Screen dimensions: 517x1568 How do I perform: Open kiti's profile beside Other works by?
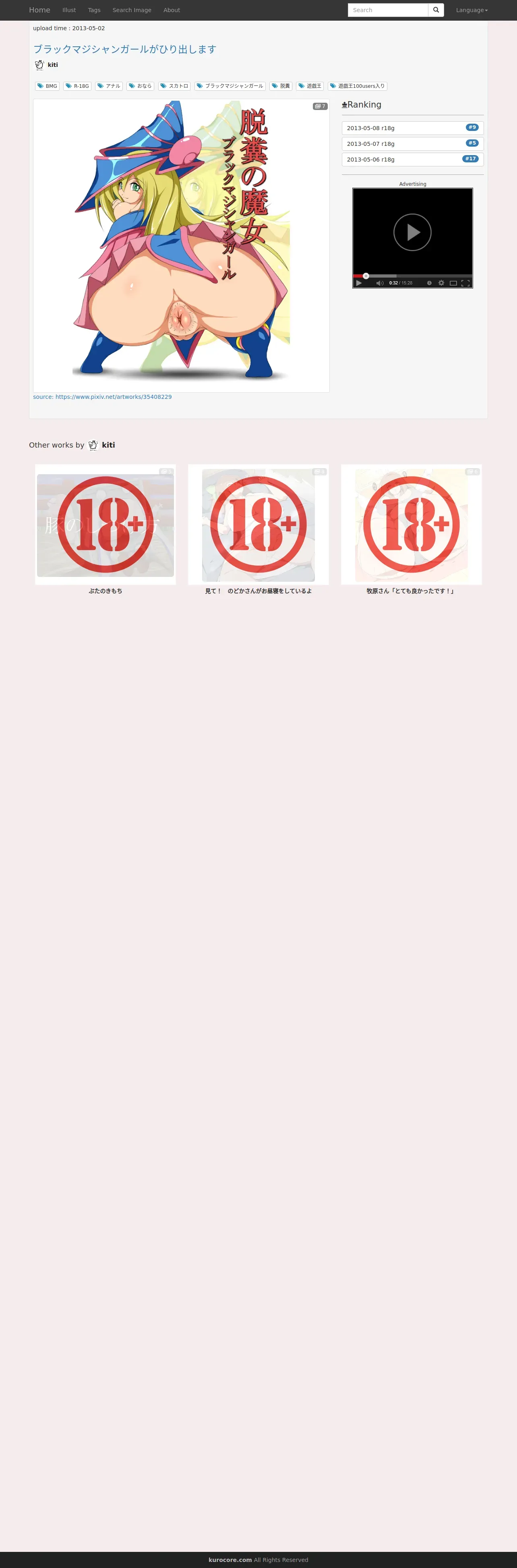[x=108, y=445]
